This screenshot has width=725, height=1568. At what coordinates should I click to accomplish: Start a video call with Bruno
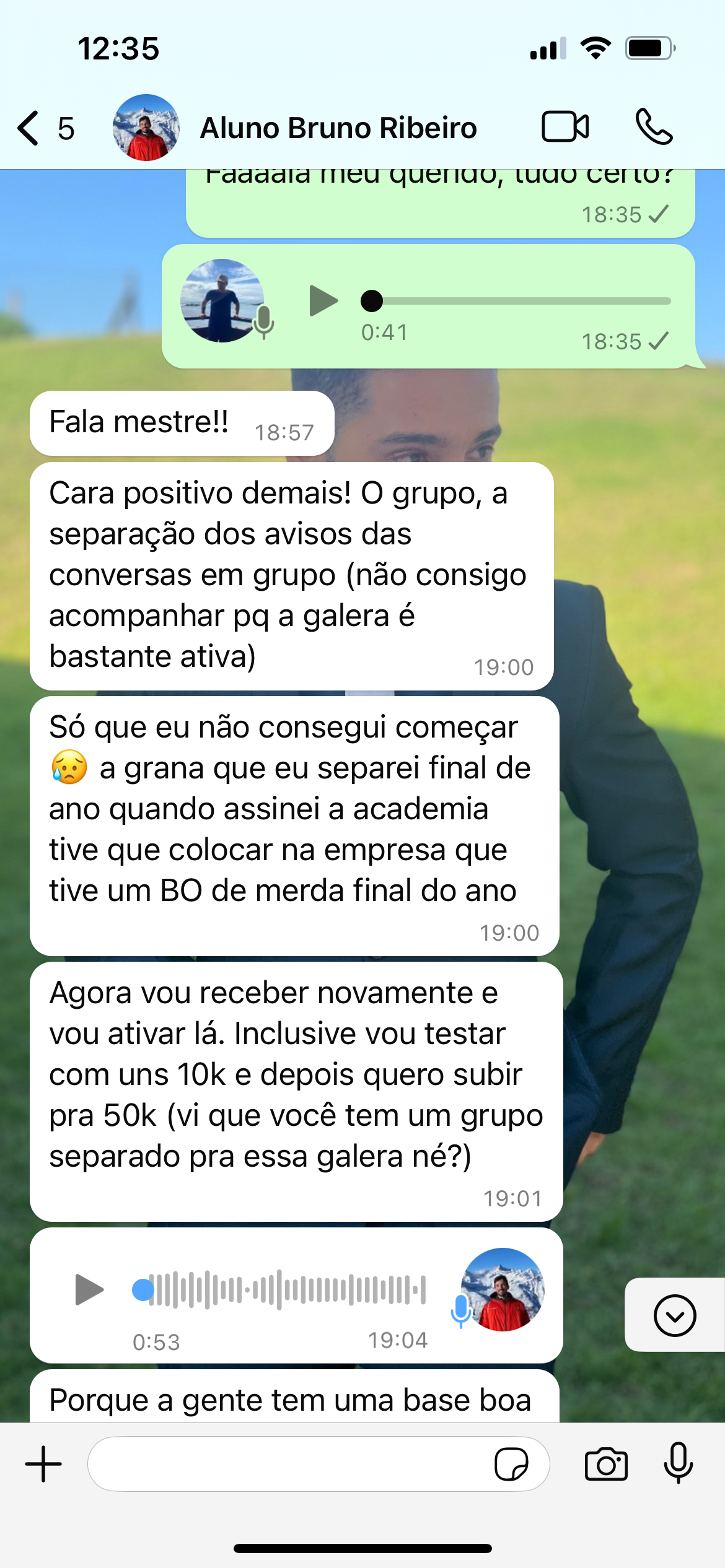pos(565,127)
